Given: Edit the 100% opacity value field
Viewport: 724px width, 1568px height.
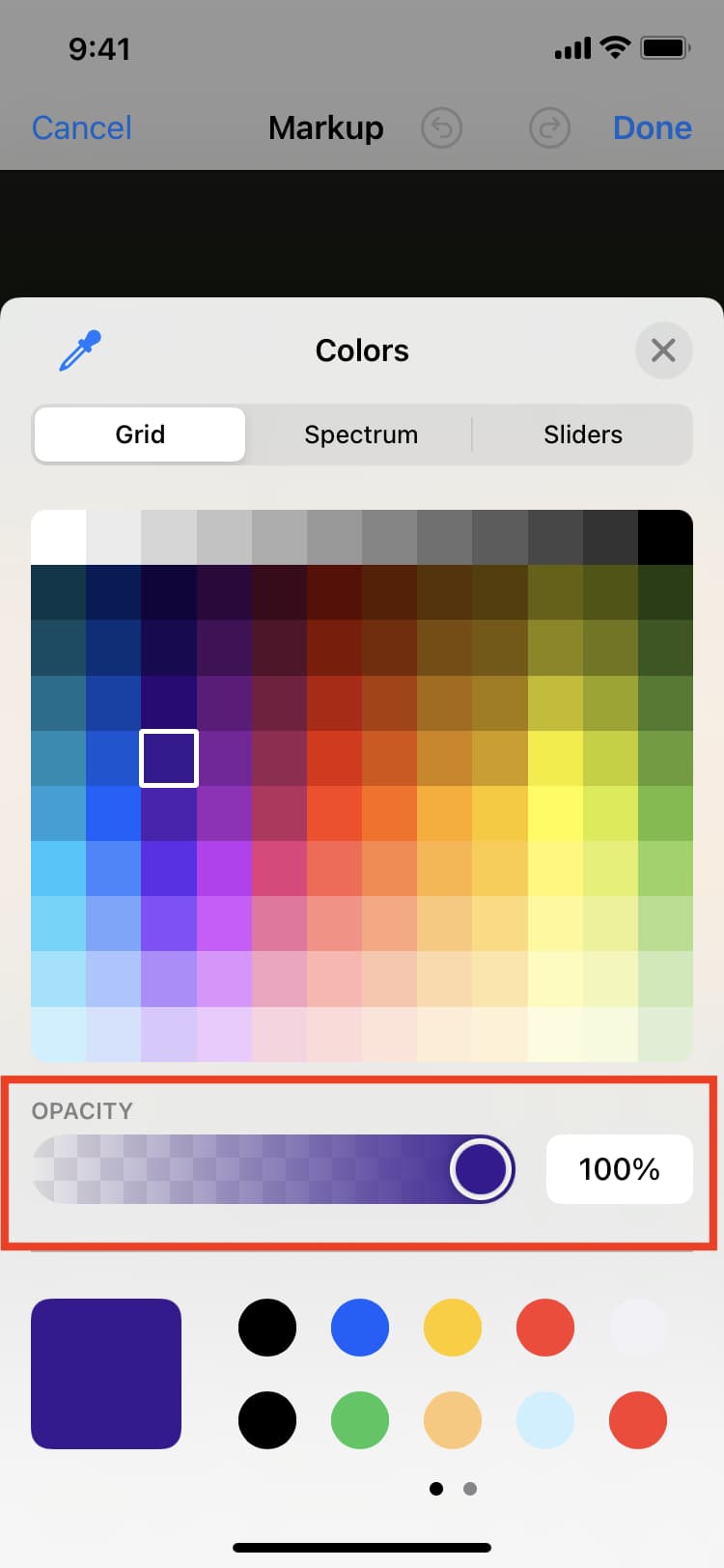Looking at the screenshot, I should pos(620,1169).
